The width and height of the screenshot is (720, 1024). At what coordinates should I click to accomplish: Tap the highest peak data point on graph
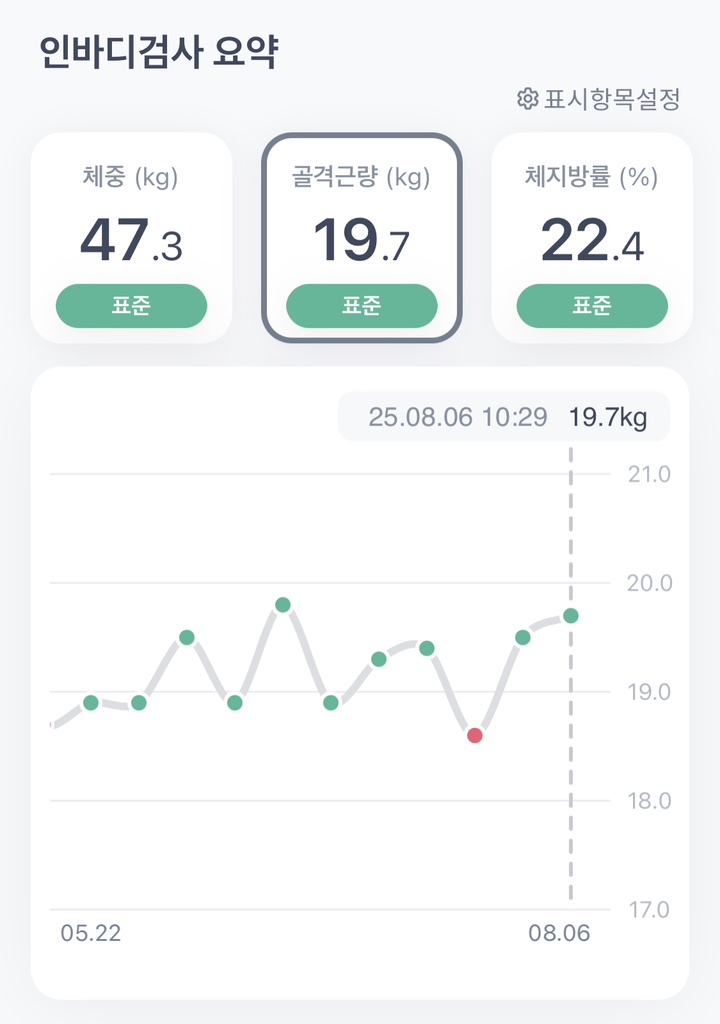(x=283, y=604)
